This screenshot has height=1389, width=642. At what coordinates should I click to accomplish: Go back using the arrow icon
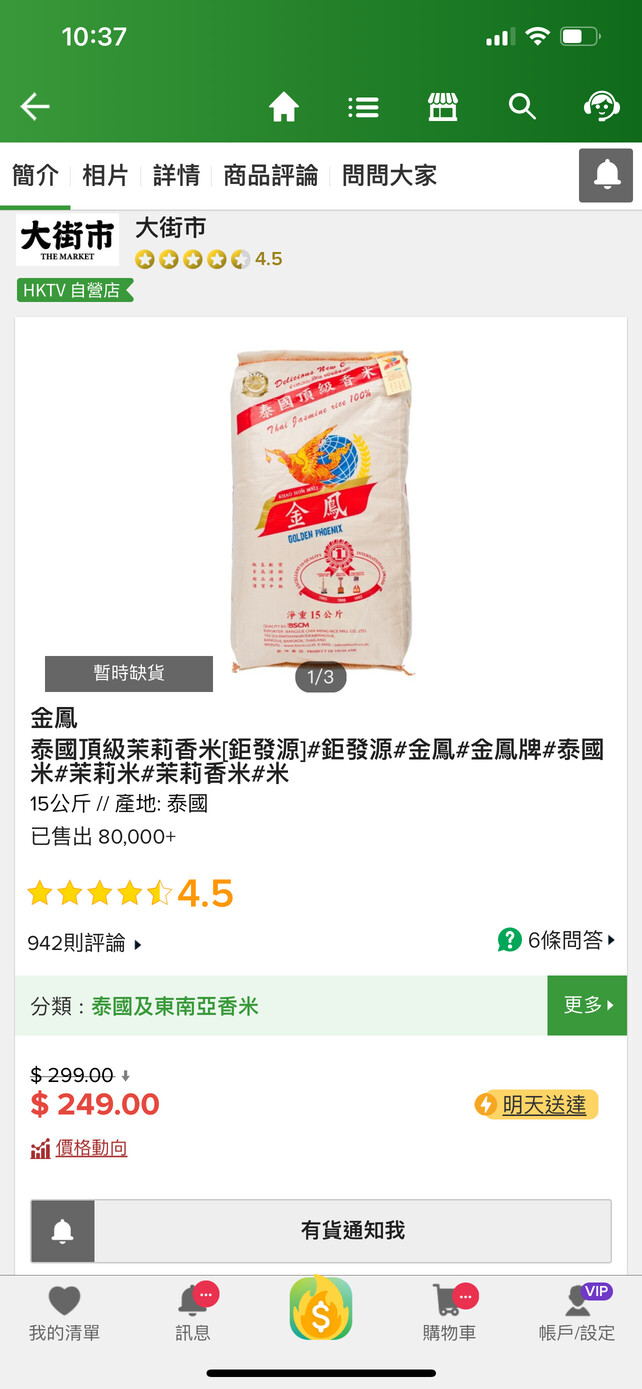[35, 107]
